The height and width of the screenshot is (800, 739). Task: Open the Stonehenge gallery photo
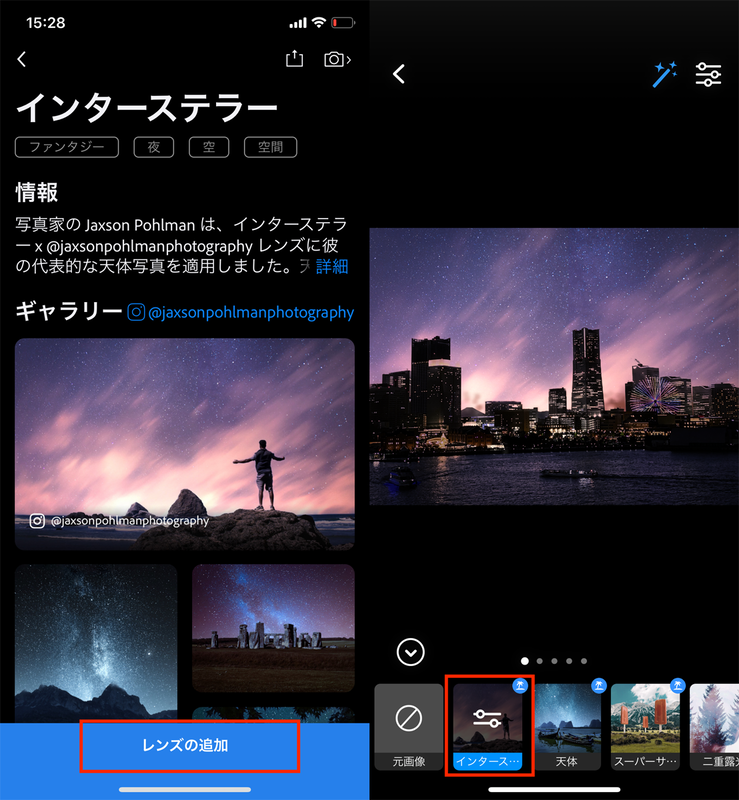(x=273, y=628)
